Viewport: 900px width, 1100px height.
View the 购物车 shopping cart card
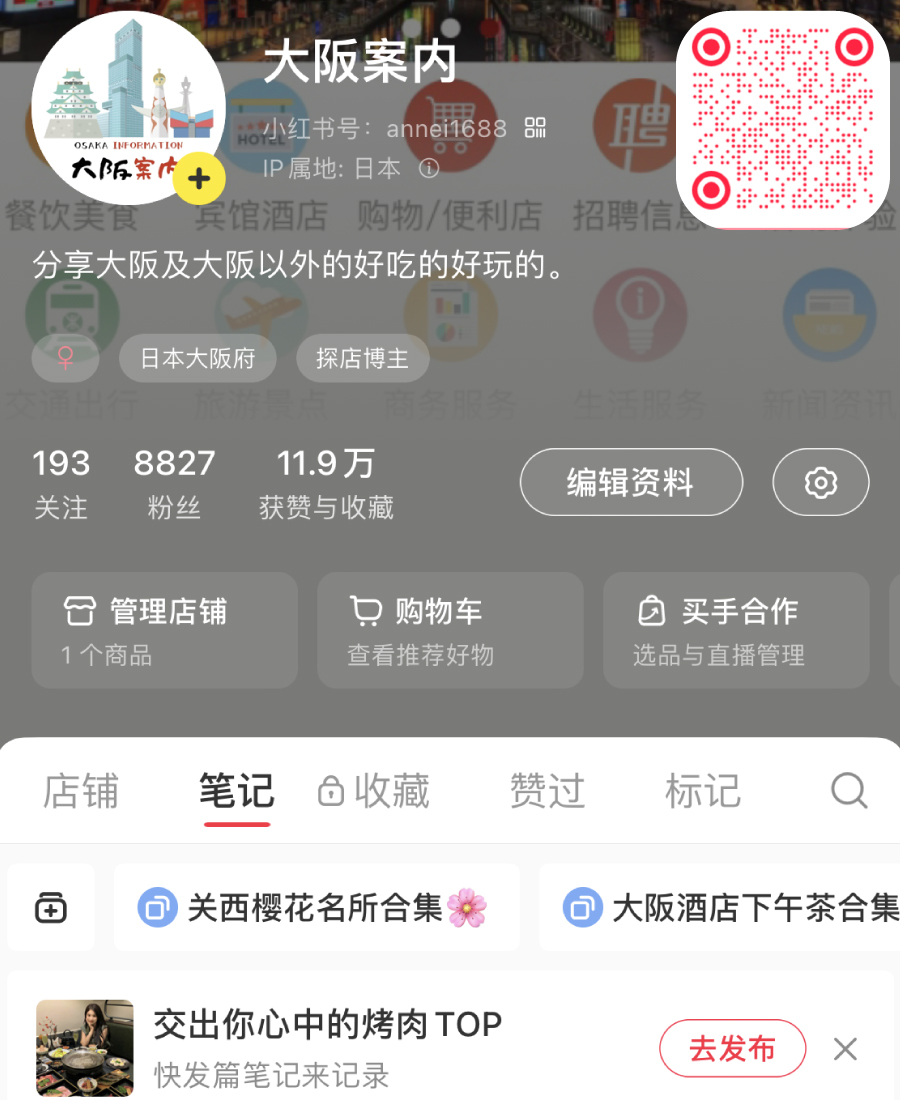click(x=450, y=630)
